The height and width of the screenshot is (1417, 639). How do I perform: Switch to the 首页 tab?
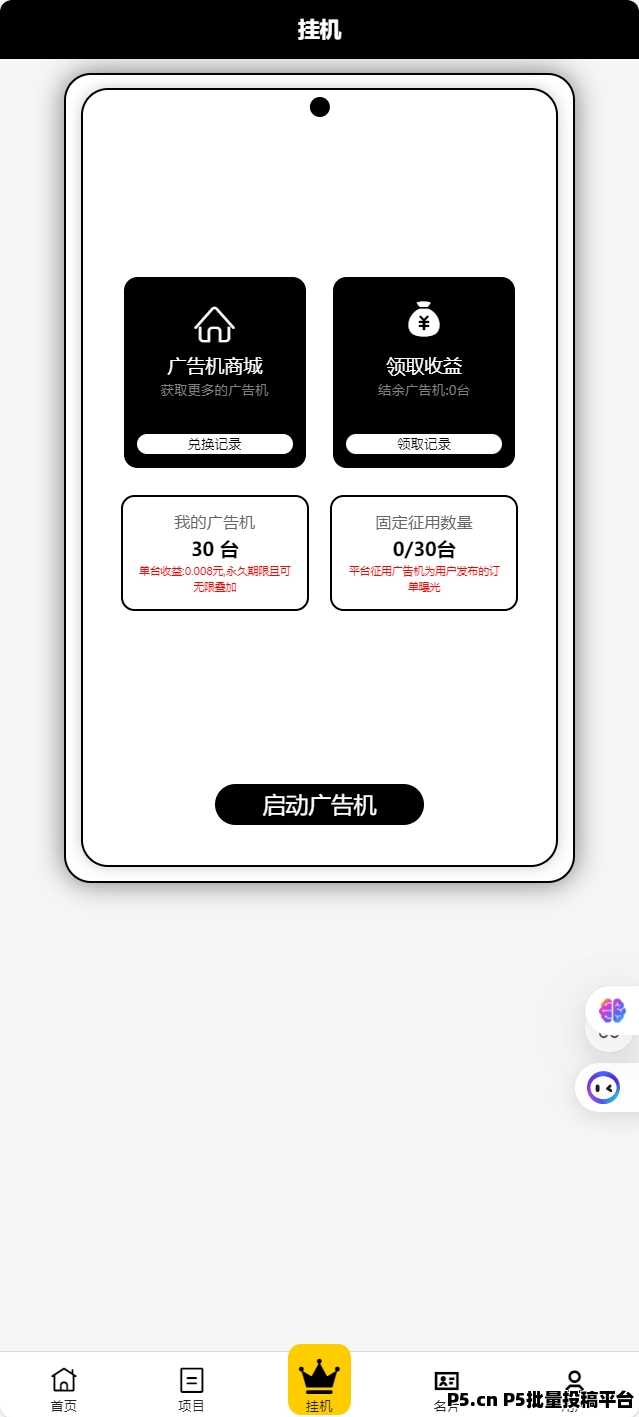coord(64,1388)
